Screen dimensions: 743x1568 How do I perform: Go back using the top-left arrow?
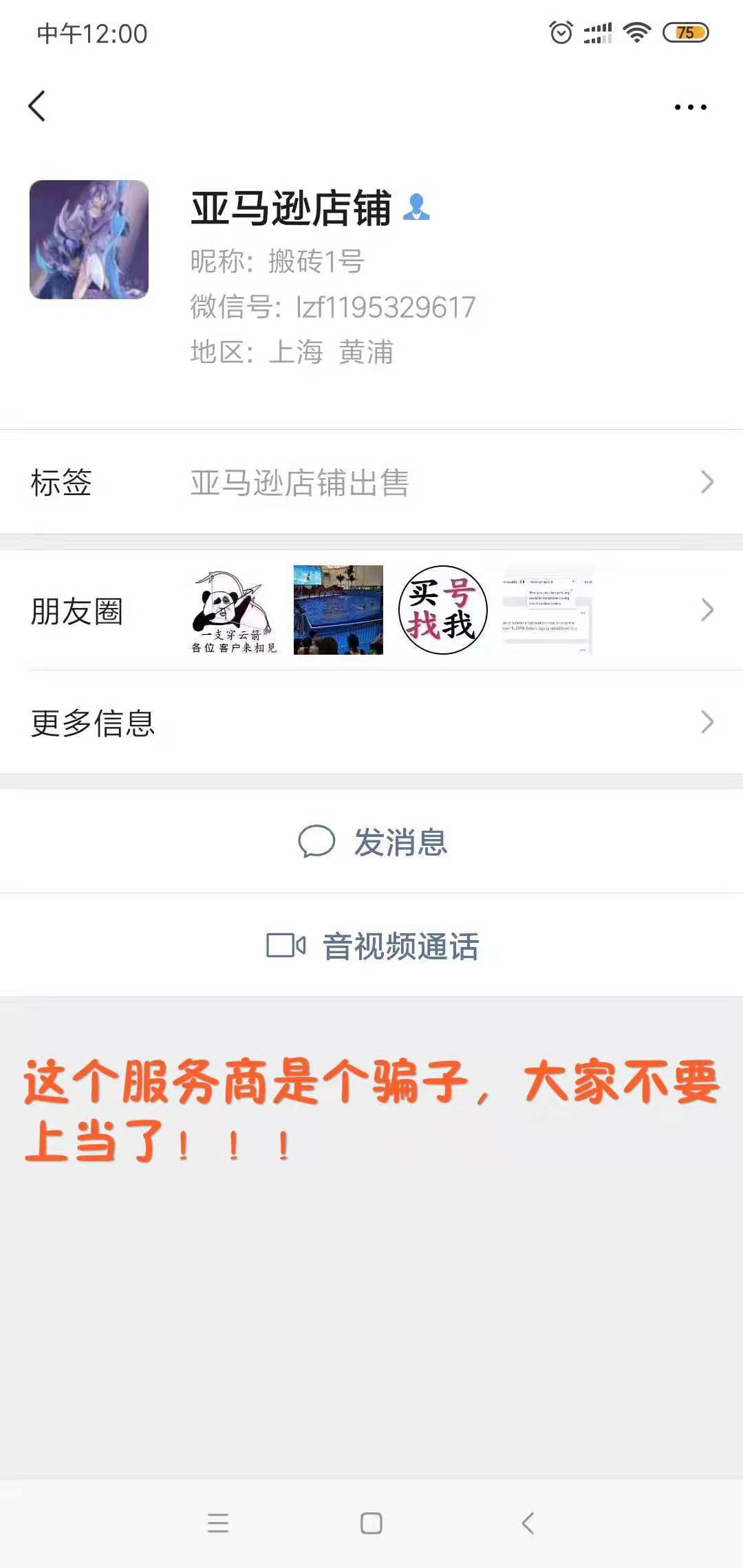pos(37,106)
